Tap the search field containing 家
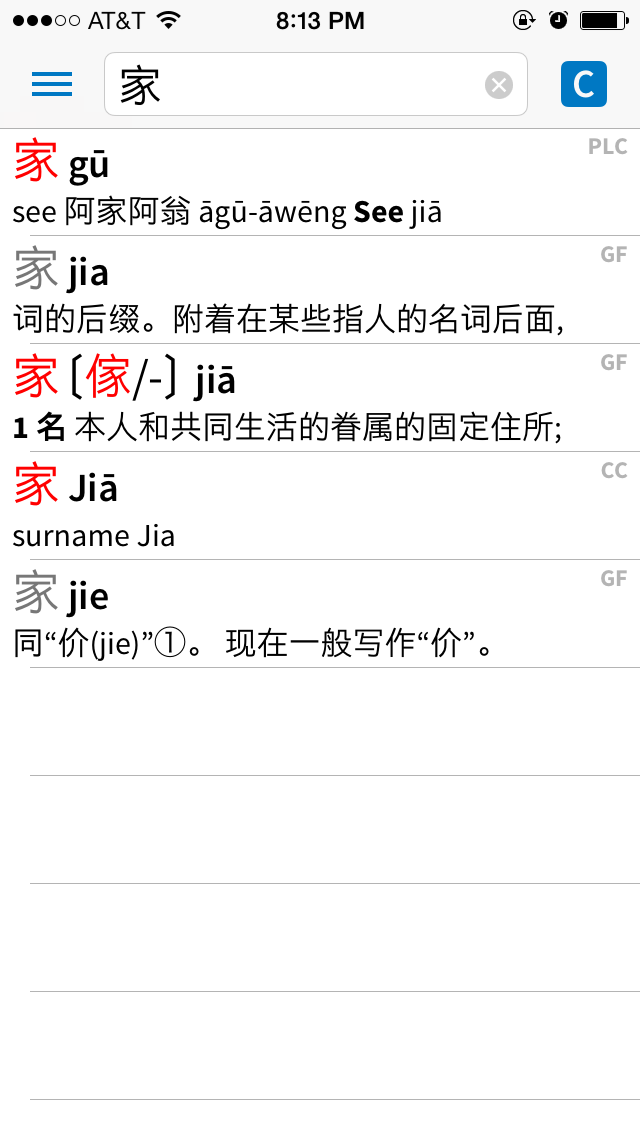 coord(315,84)
